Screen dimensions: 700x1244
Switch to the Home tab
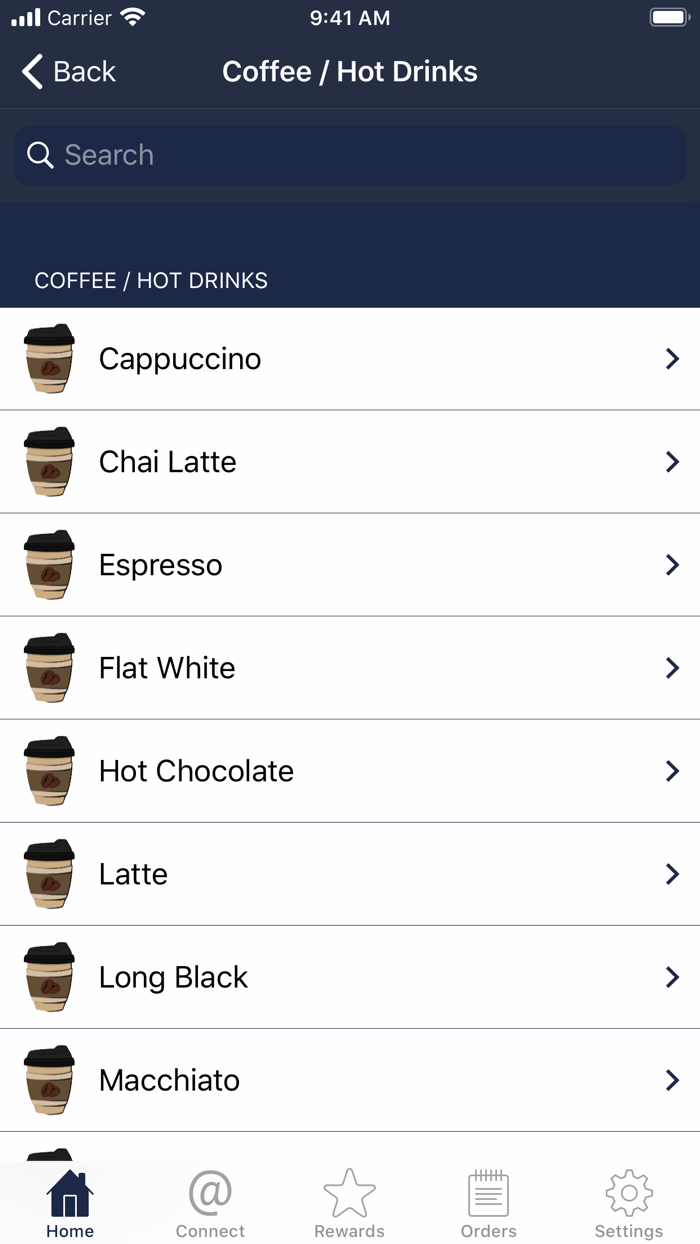tap(70, 1204)
